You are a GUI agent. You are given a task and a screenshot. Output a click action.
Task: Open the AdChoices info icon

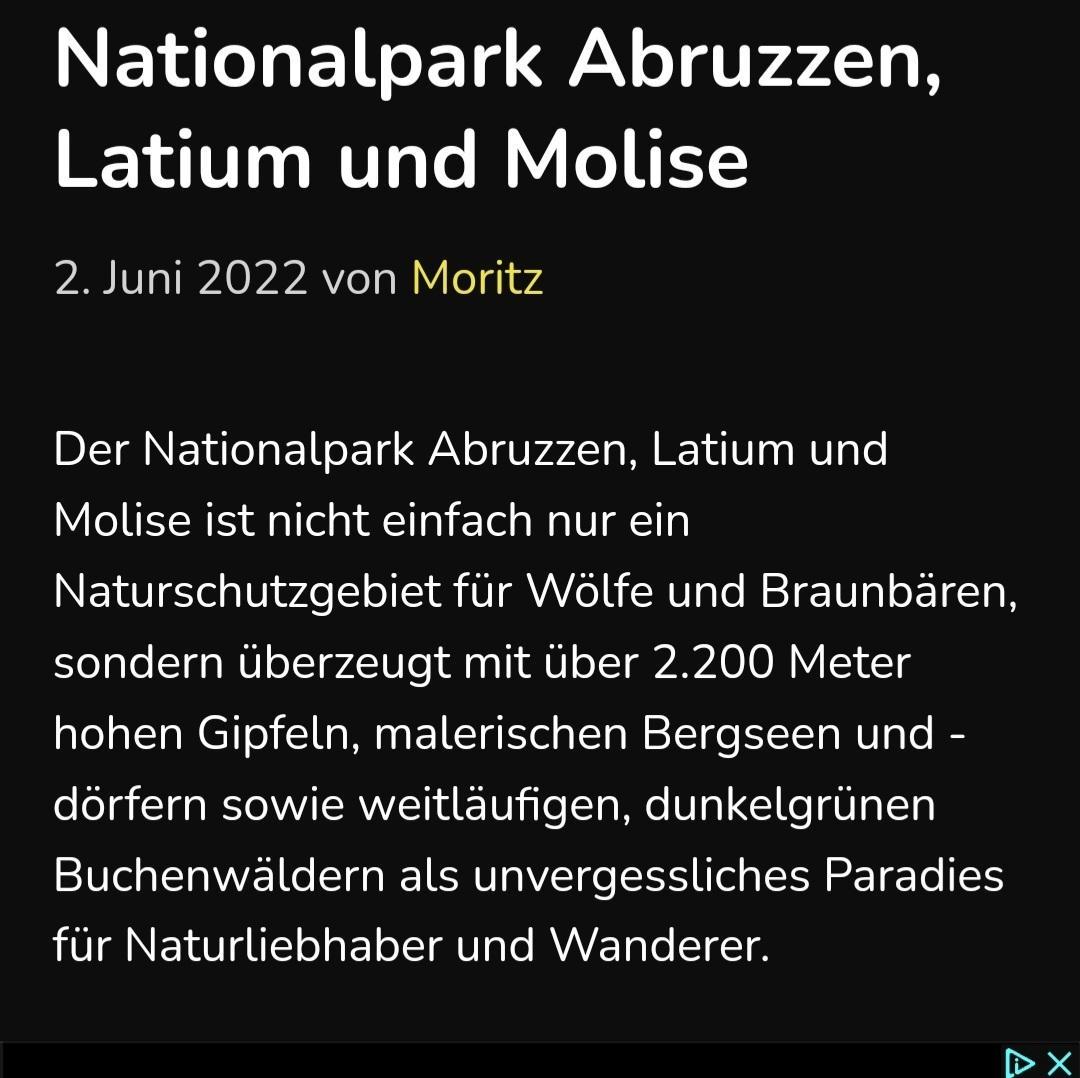pos(1019,1062)
